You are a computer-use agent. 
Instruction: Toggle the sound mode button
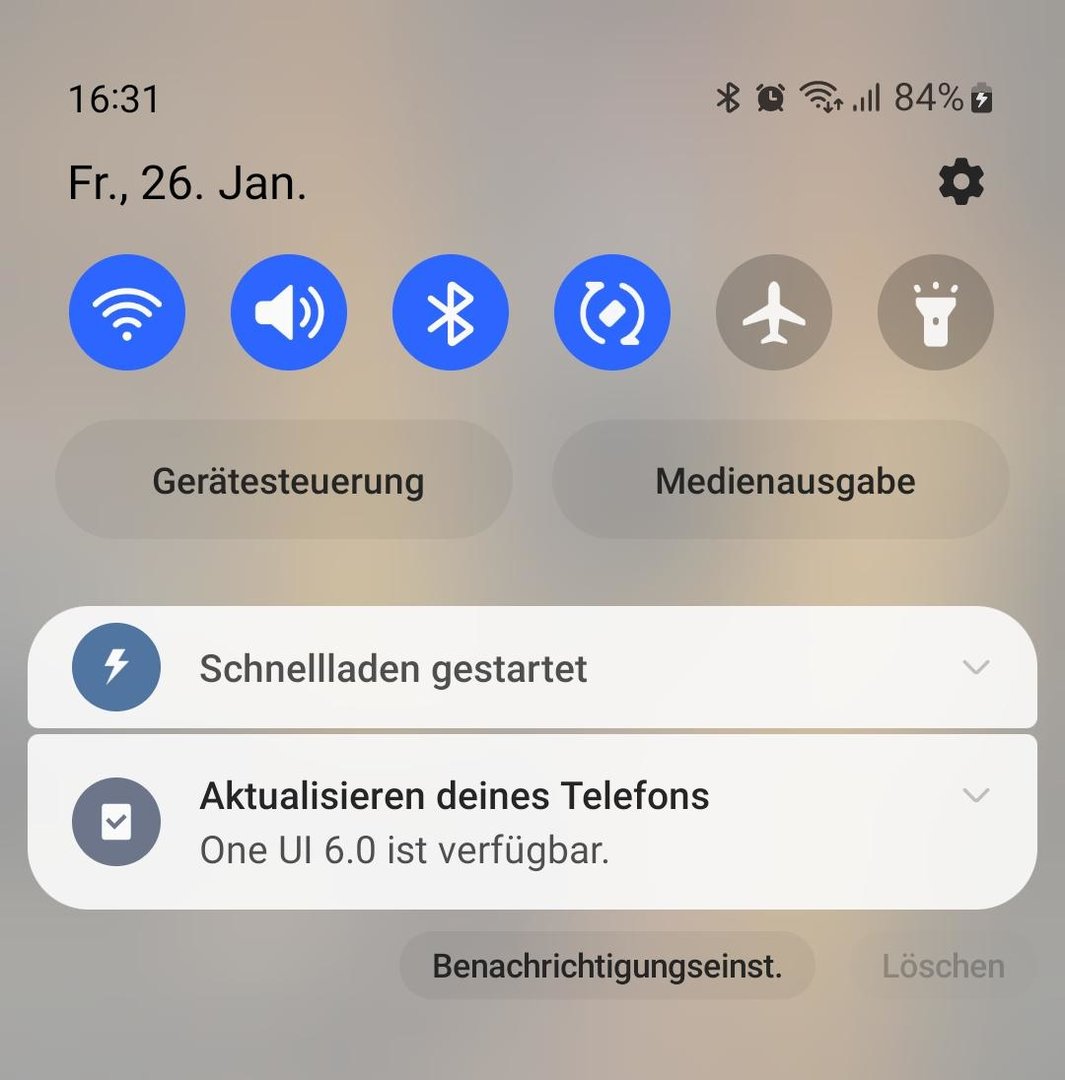click(289, 312)
